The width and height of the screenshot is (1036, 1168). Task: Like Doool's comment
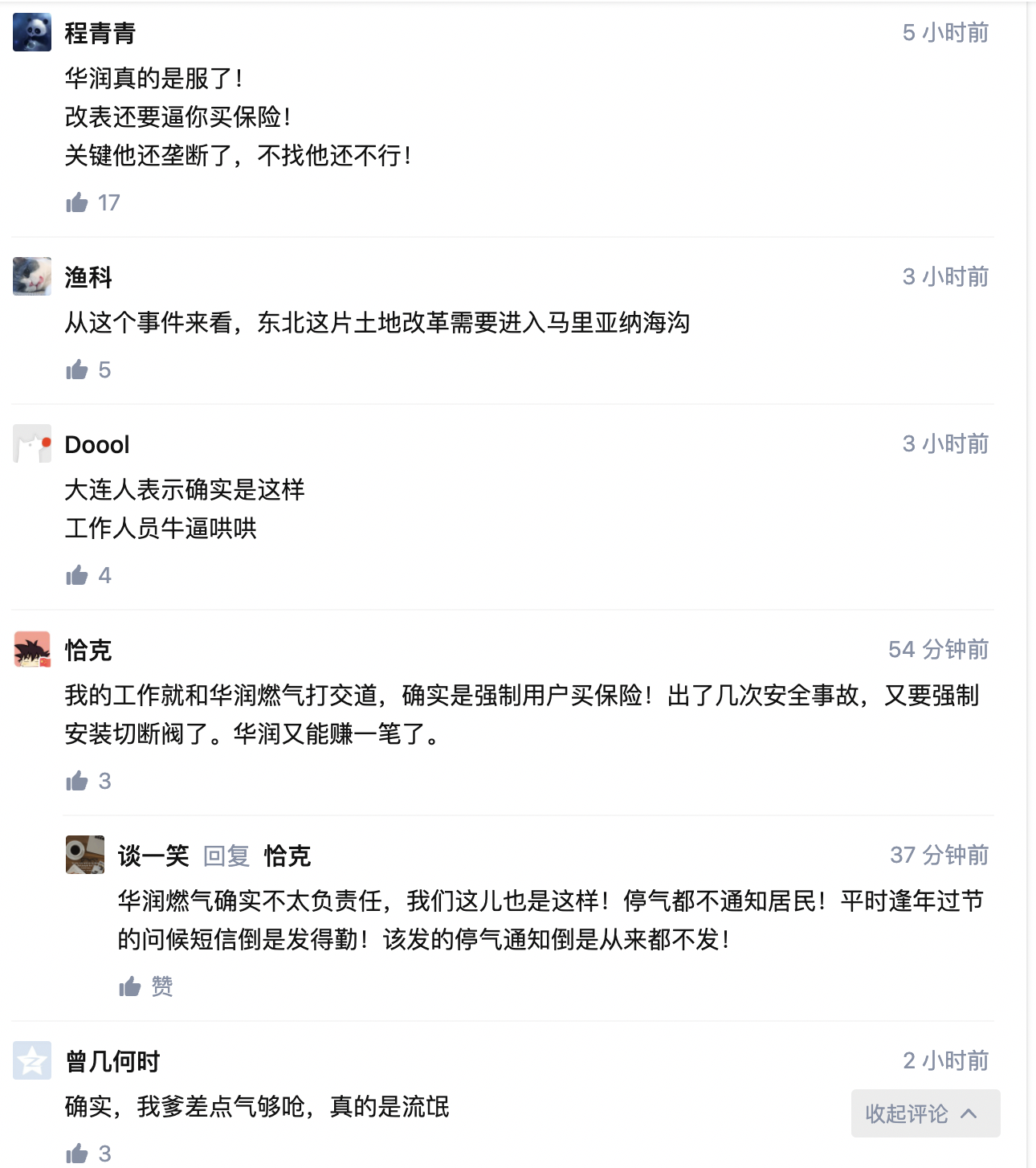(79, 574)
